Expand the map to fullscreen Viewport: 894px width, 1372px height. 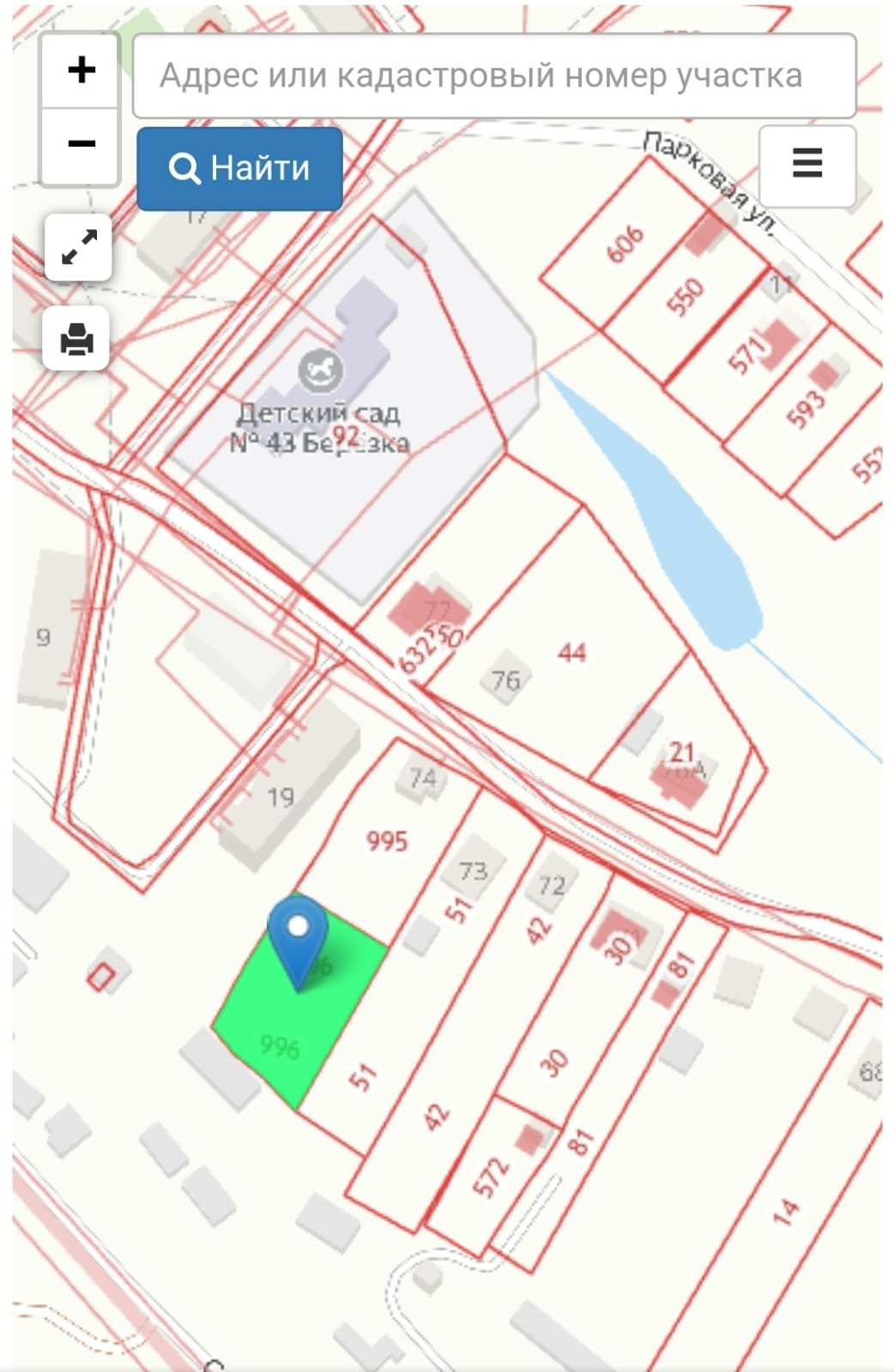click(x=78, y=248)
